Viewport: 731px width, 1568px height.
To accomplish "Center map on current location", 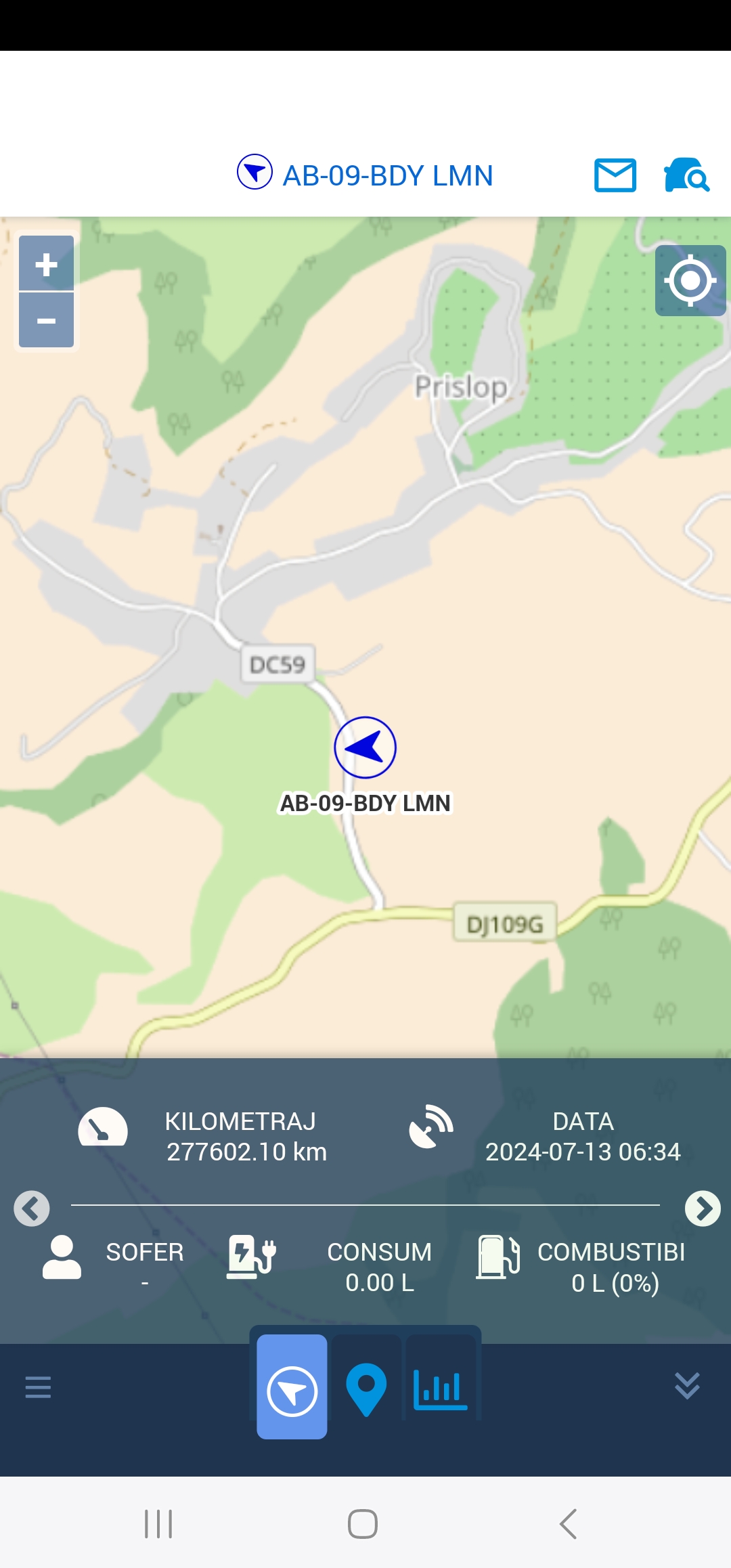I will [x=690, y=280].
